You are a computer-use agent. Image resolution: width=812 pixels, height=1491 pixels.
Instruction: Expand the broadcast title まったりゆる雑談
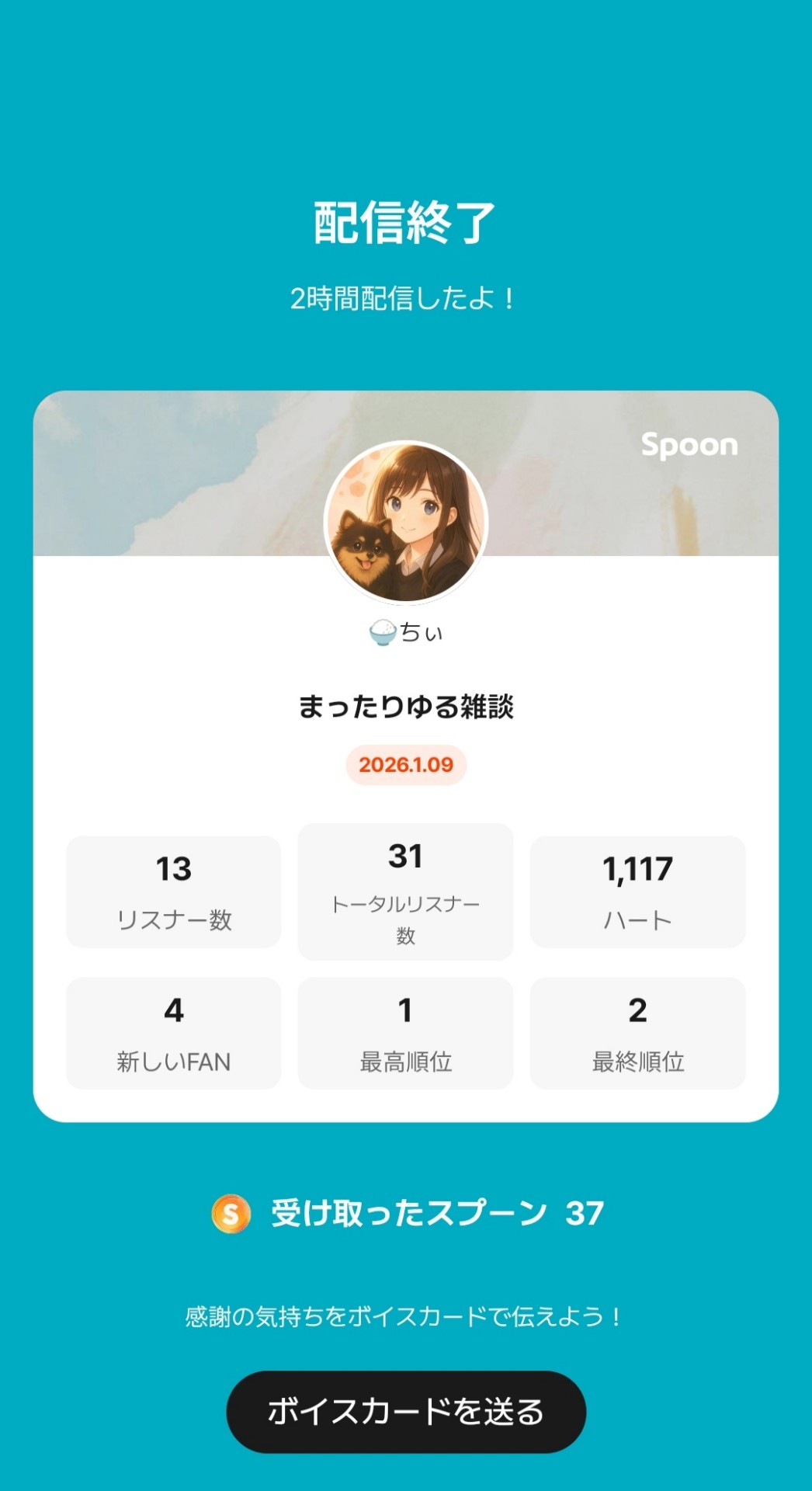[406, 705]
